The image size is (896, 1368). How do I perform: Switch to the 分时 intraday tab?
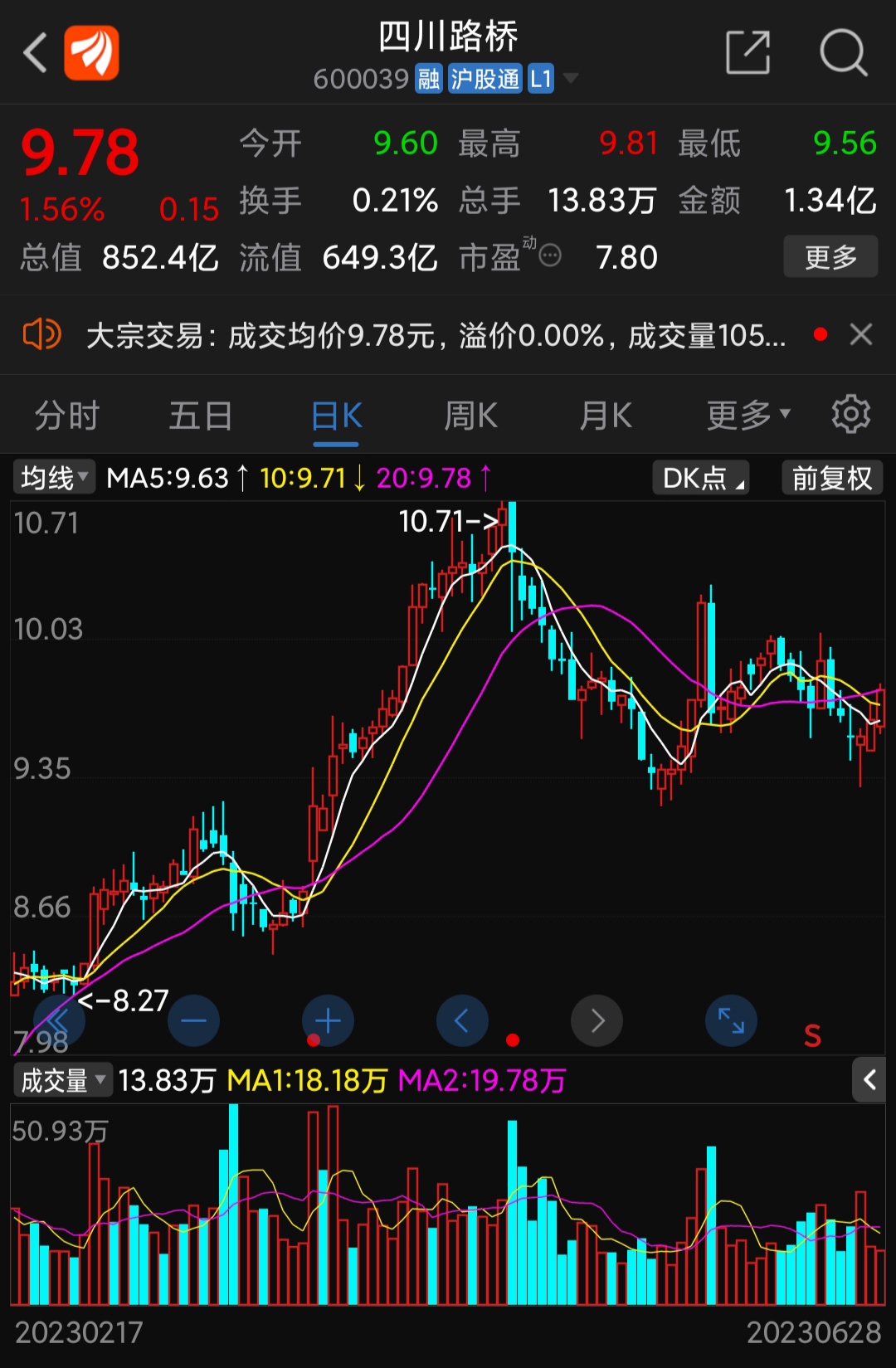[66, 415]
